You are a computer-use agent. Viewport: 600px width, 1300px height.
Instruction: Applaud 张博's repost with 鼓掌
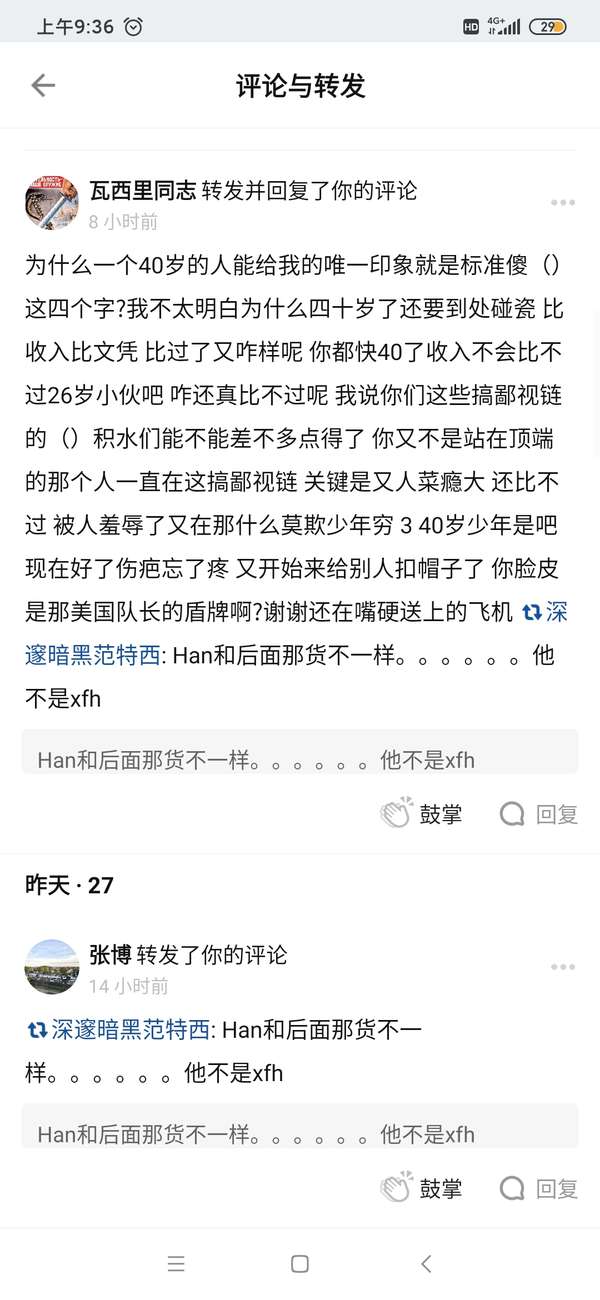422,1188
